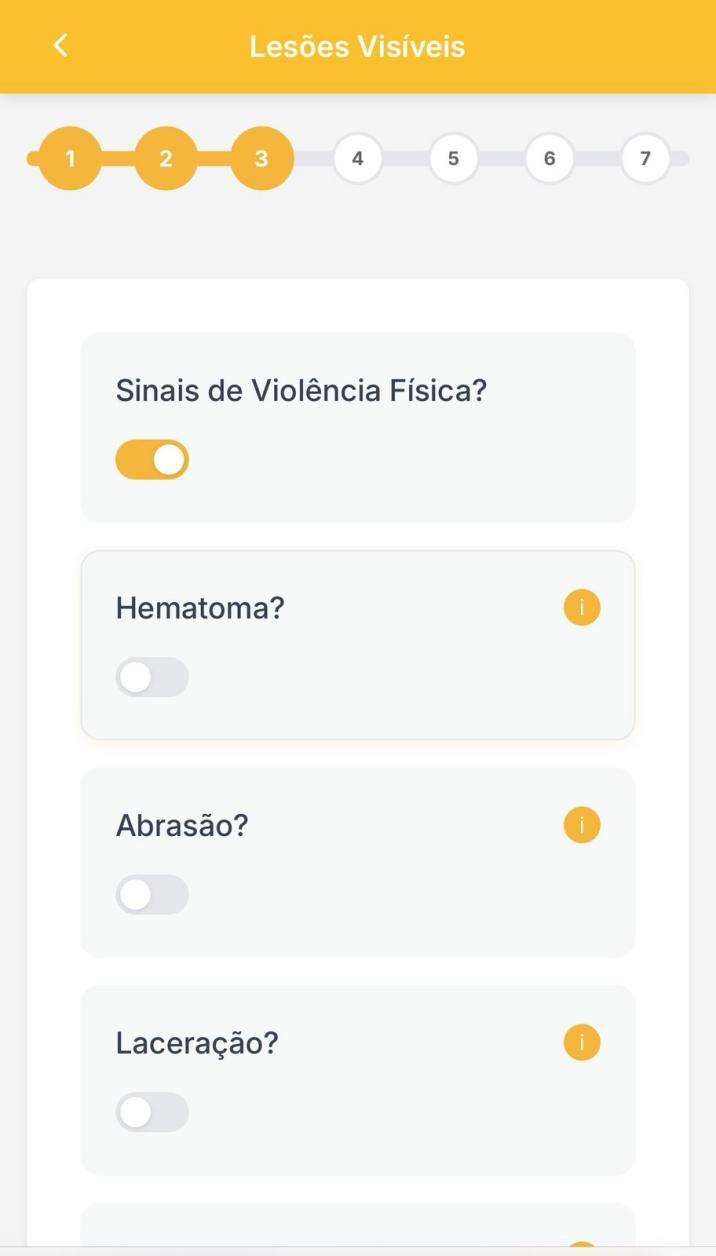View info for Laceração
716x1256 pixels.
click(582, 1042)
